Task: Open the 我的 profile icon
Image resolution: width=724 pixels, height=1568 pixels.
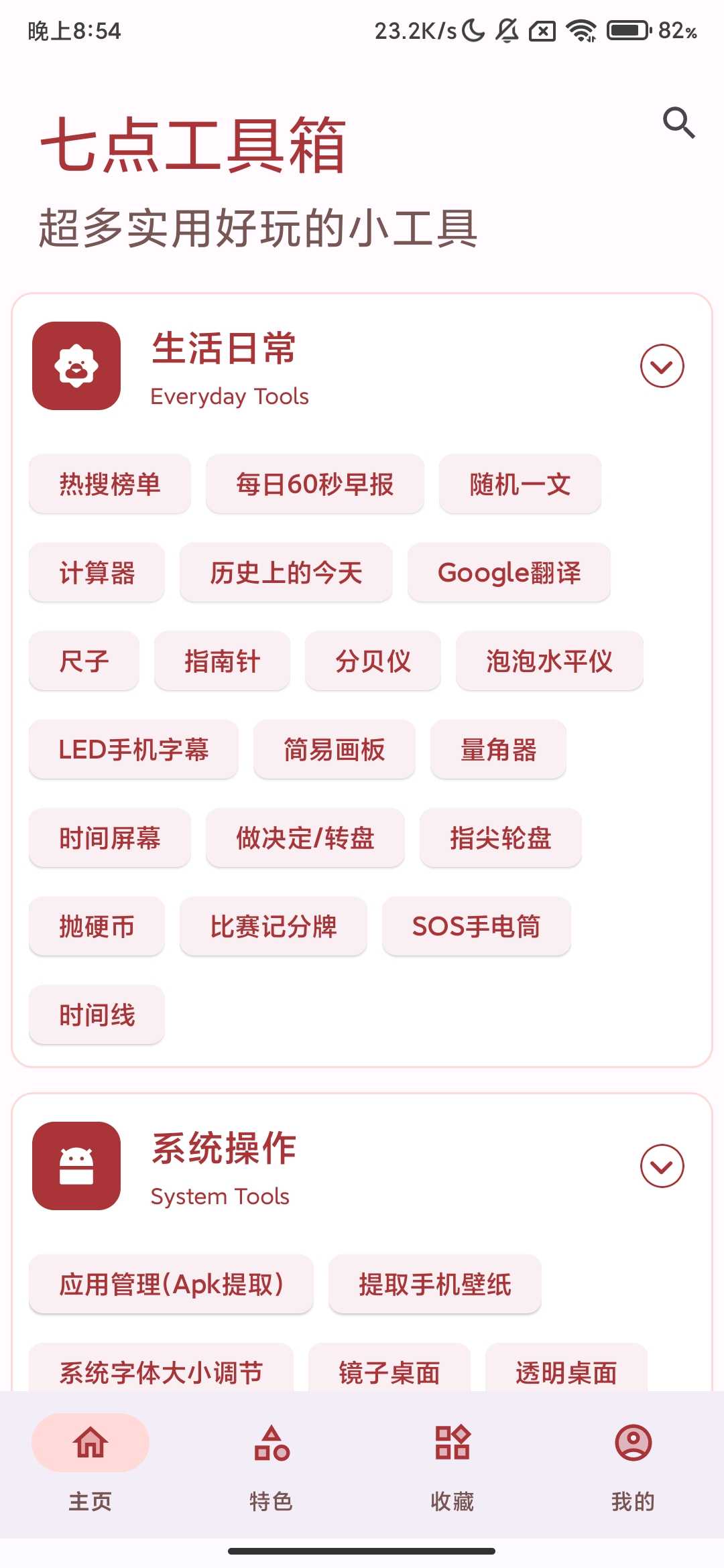Action: click(632, 1444)
